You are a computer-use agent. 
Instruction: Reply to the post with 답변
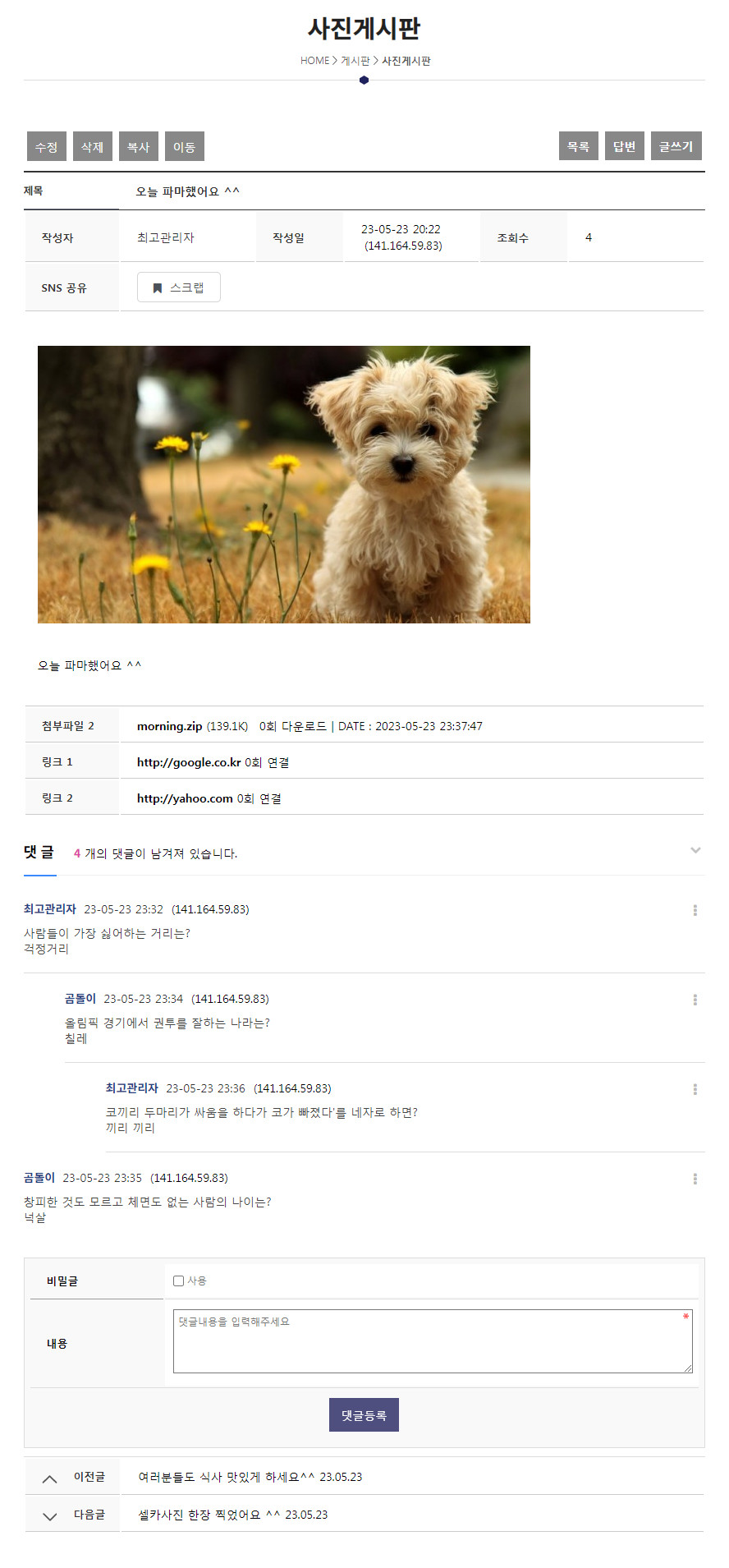(x=624, y=145)
